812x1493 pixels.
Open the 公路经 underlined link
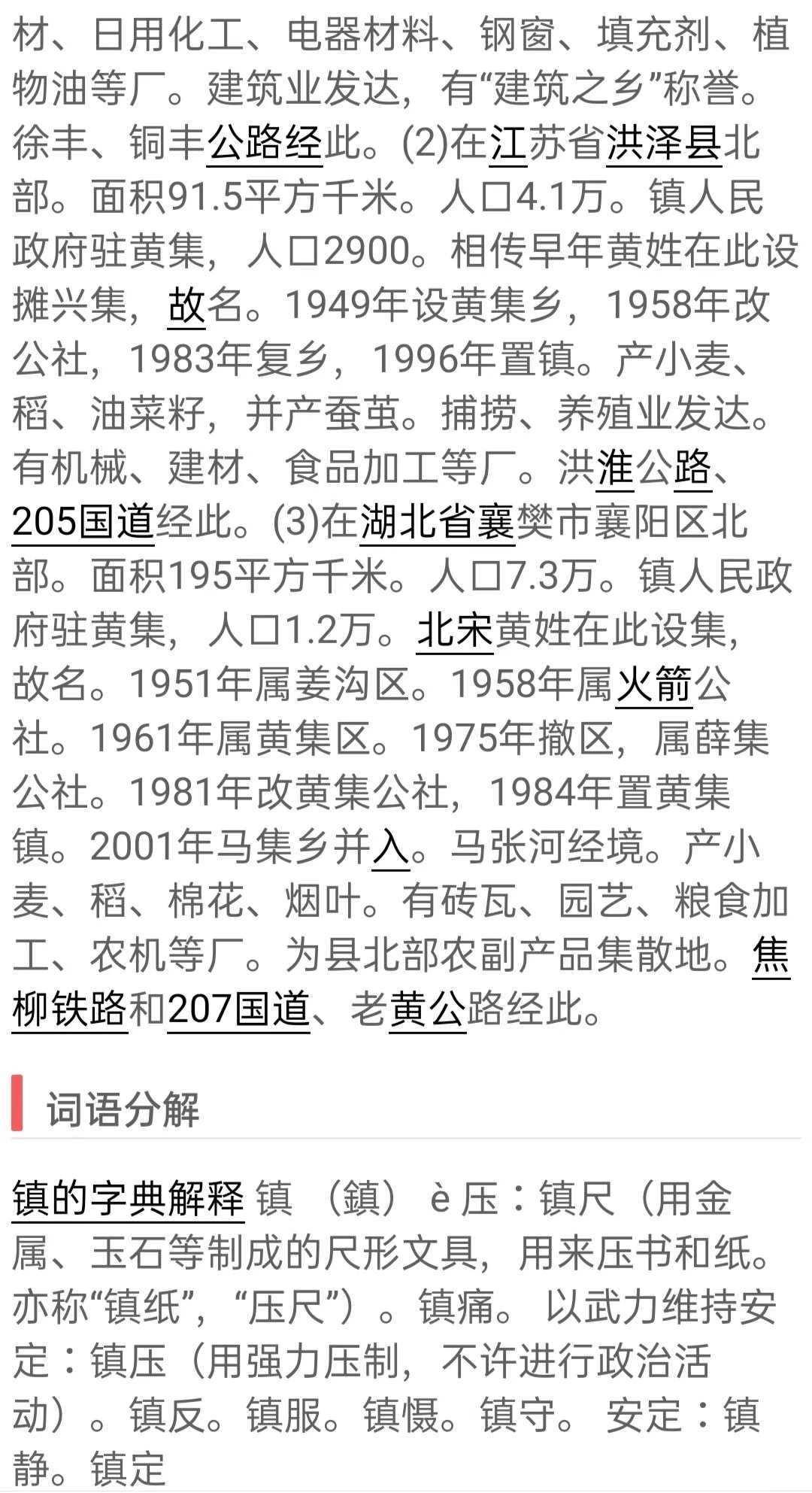pos(265,144)
